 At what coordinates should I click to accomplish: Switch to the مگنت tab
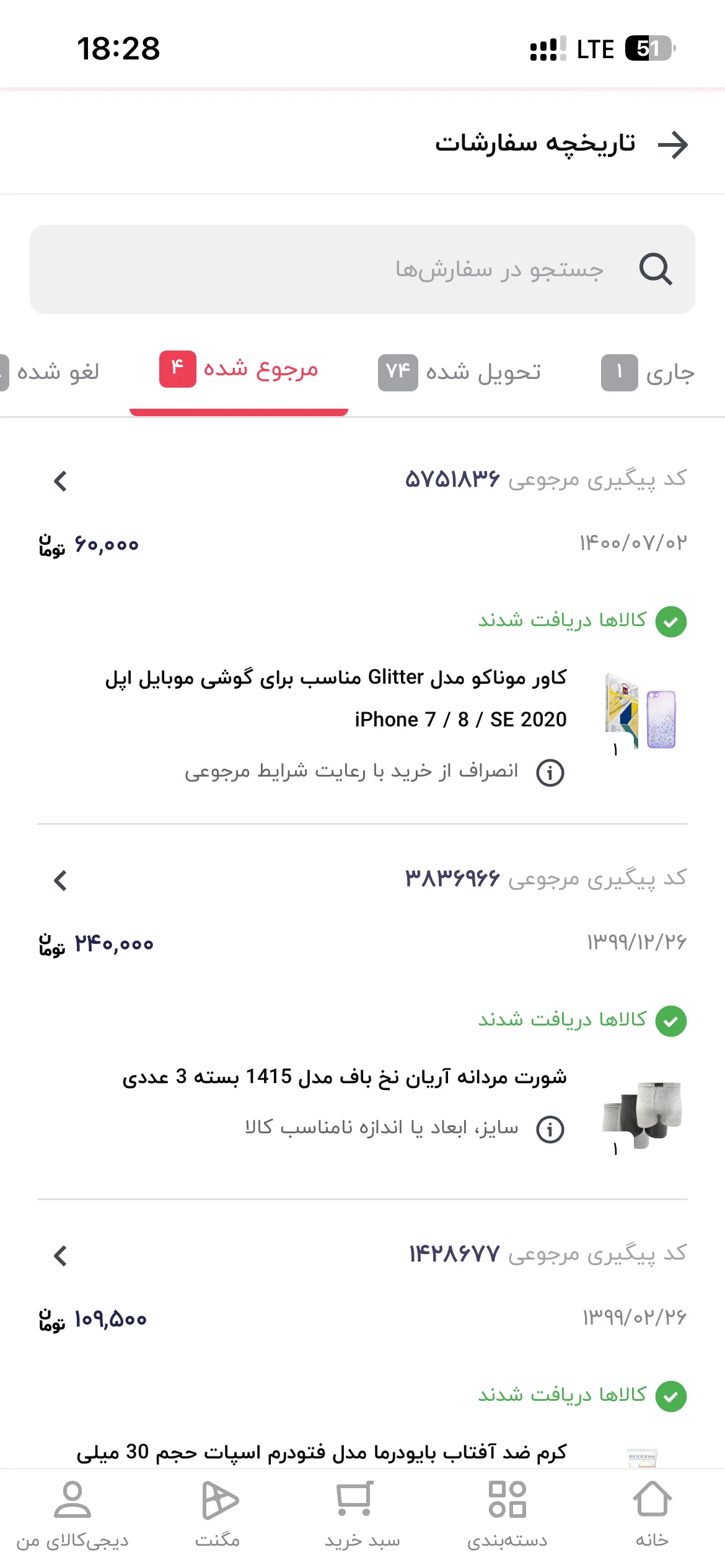[x=217, y=1515]
